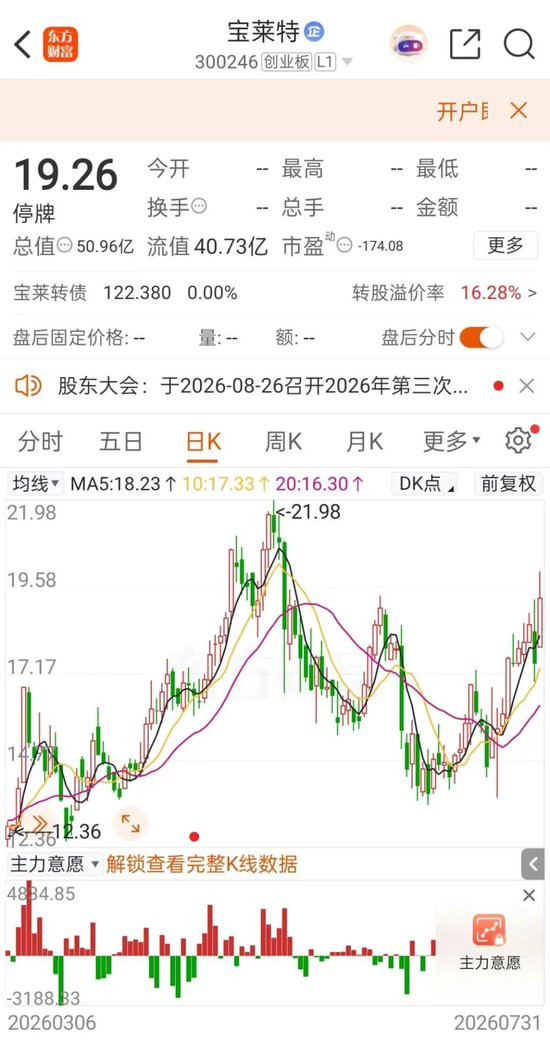
Task: Dismiss the 开户 banner
Action: pos(519,110)
